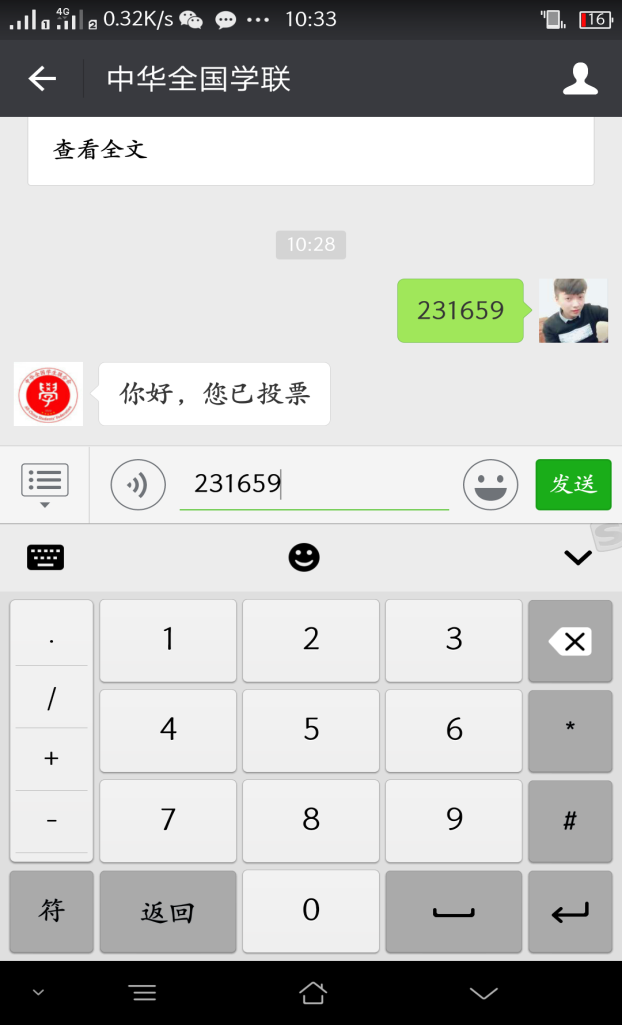Switch to voice input mode
The image size is (622, 1025).
[138, 485]
